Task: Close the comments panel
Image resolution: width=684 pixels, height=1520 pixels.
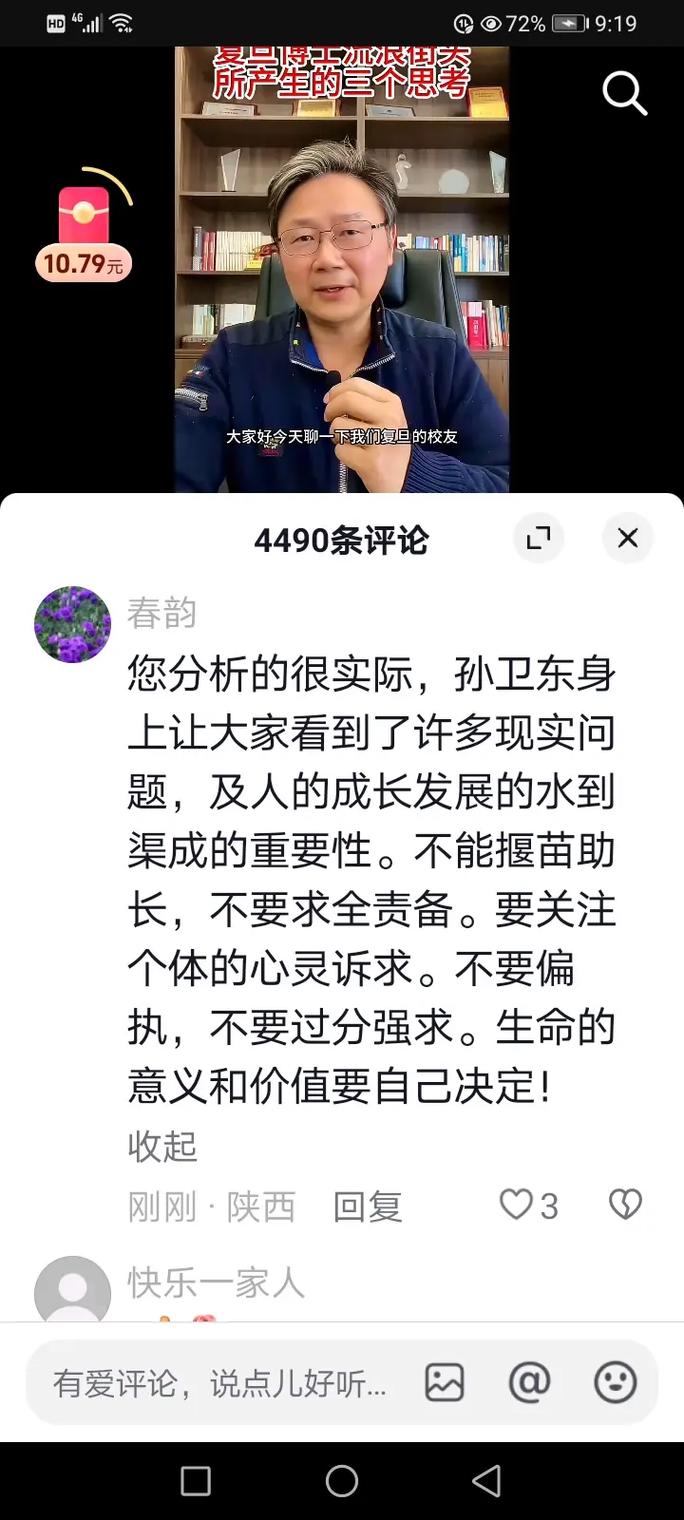Action: pyautogui.click(x=627, y=539)
